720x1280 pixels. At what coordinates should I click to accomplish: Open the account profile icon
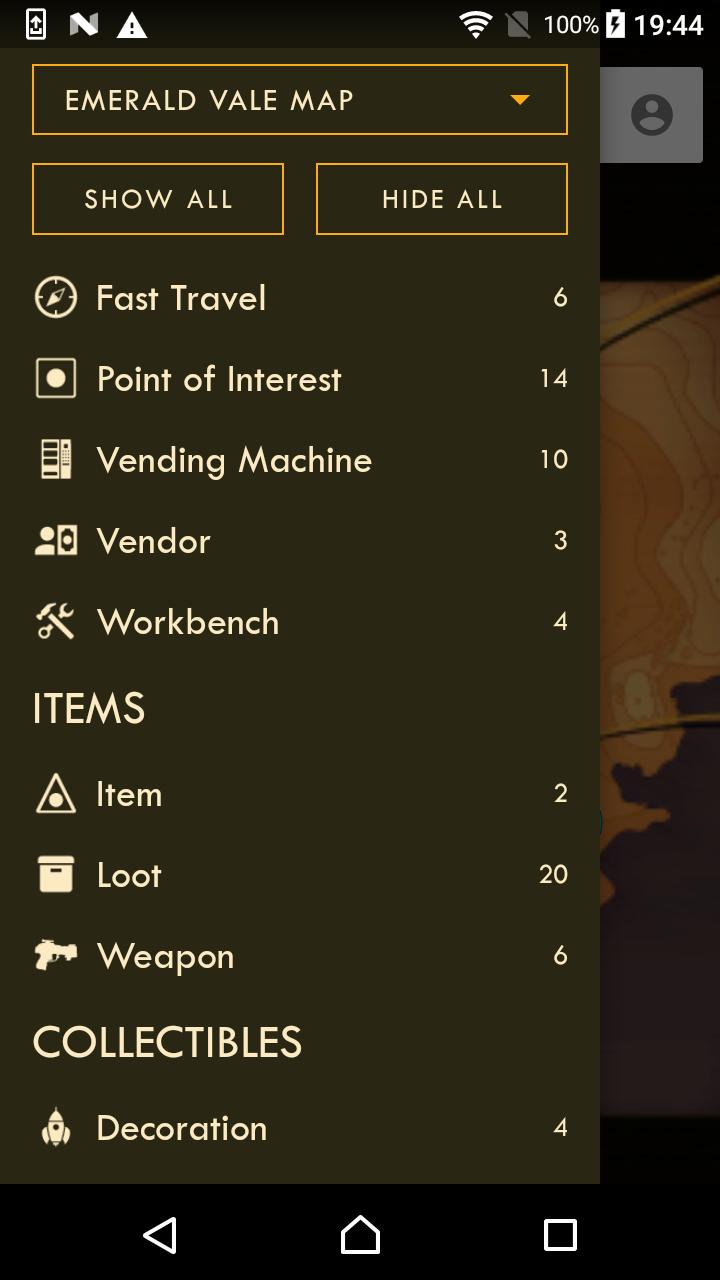652,115
